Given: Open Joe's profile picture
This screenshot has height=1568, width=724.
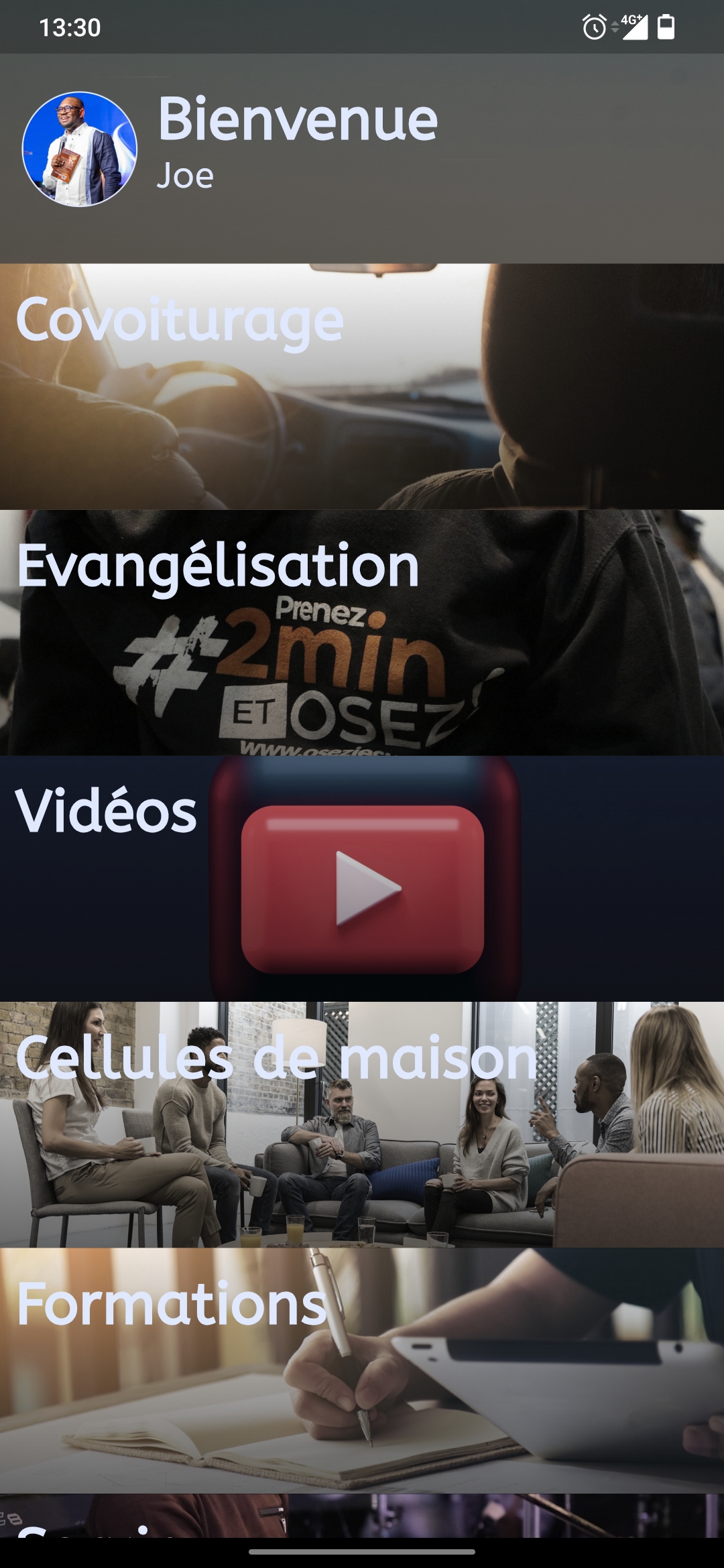Looking at the screenshot, I should click(x=80, y=149).
